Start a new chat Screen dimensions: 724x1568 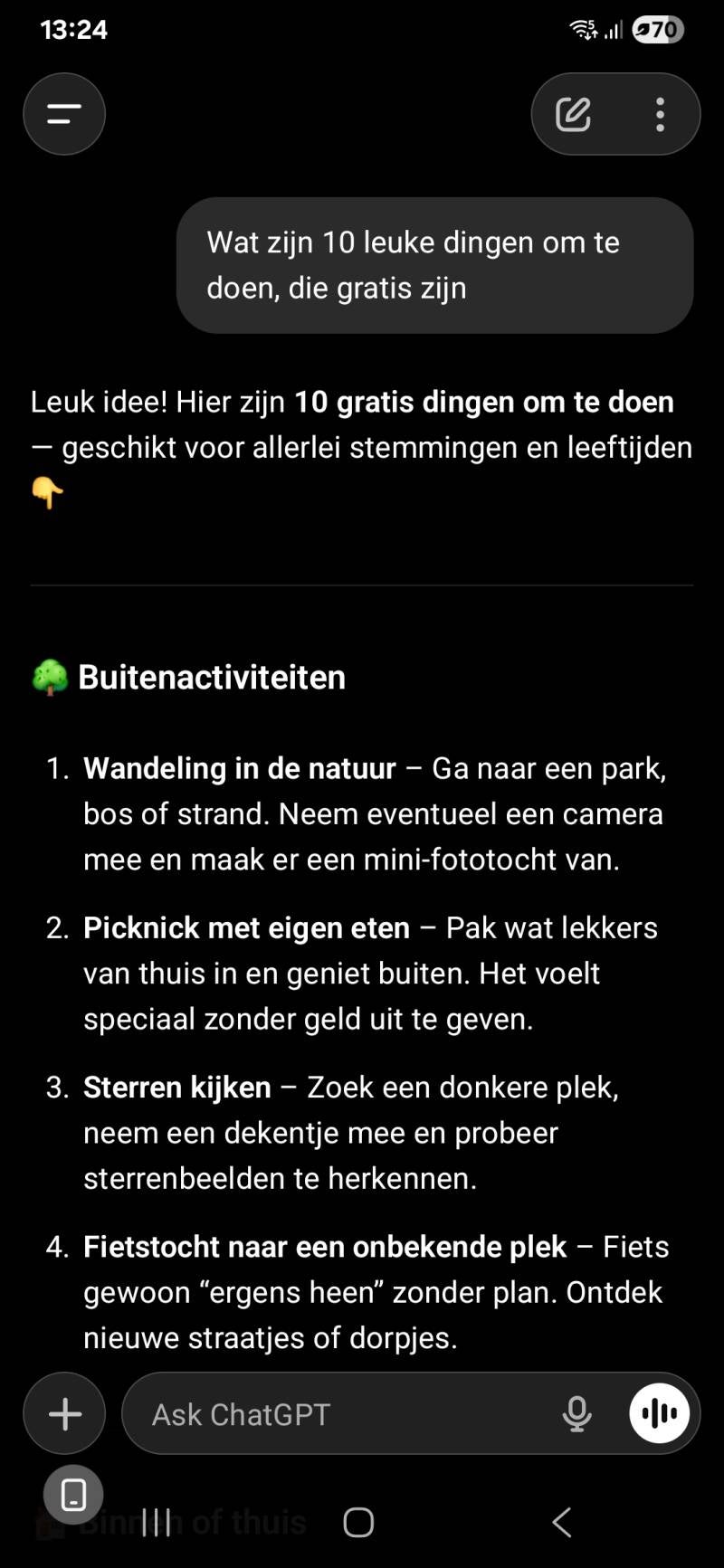click(573, 114)
